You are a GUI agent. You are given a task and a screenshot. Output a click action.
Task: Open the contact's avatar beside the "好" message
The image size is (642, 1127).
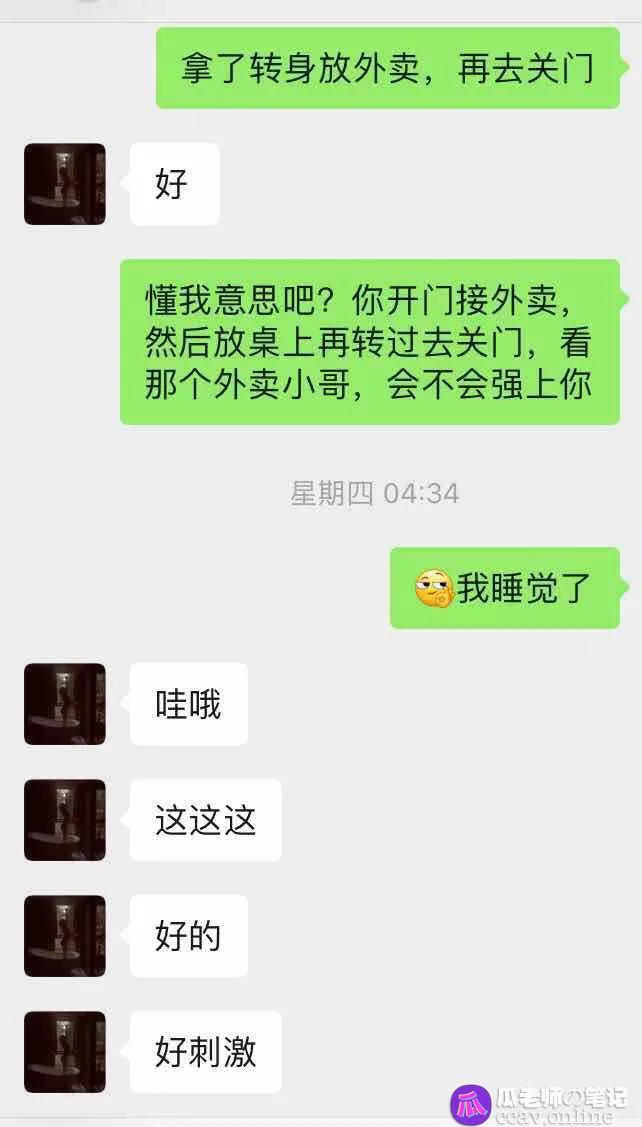(x=65, y=184)
